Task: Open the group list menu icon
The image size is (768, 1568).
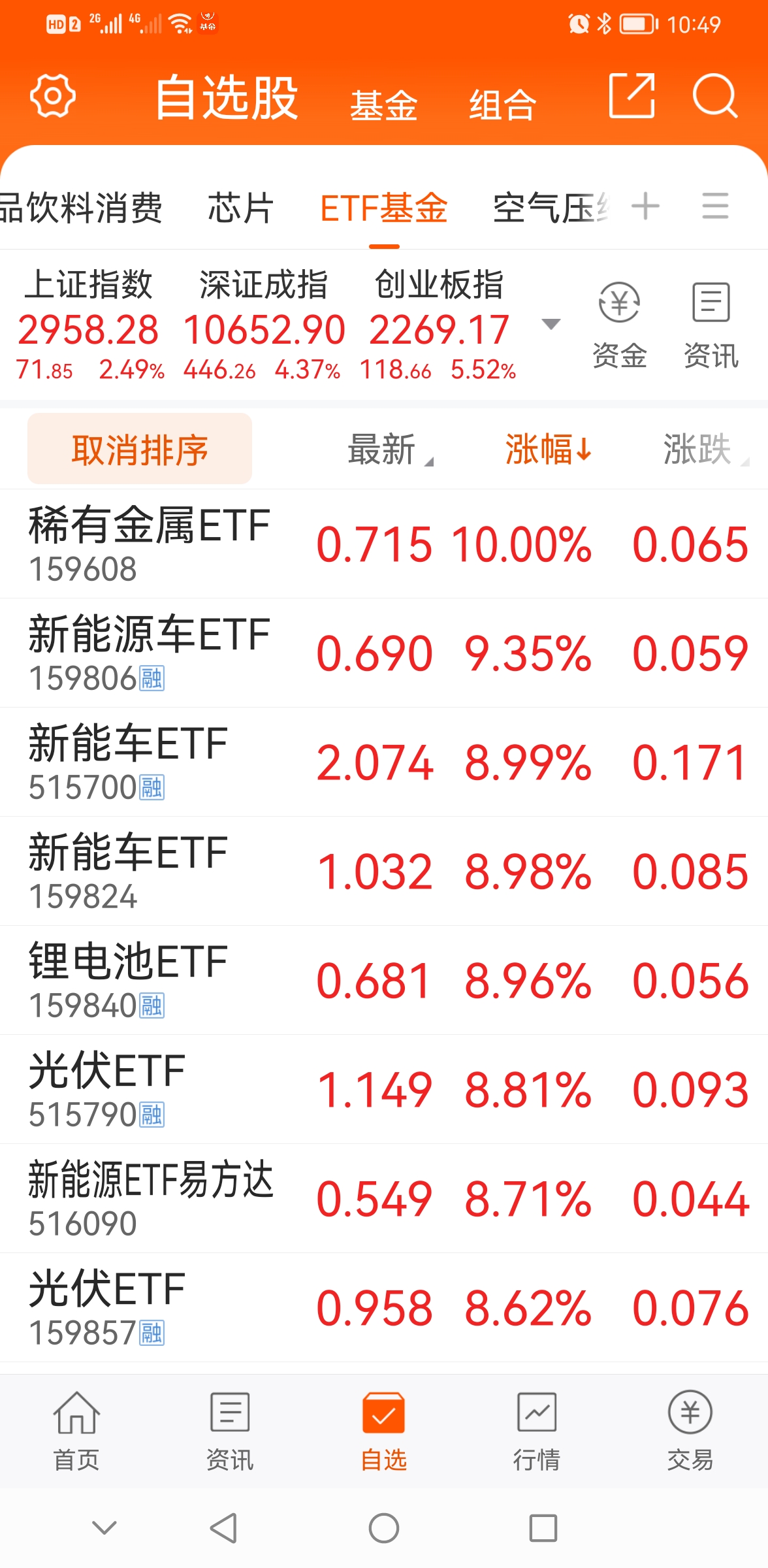Action: [x=715, y=206]
